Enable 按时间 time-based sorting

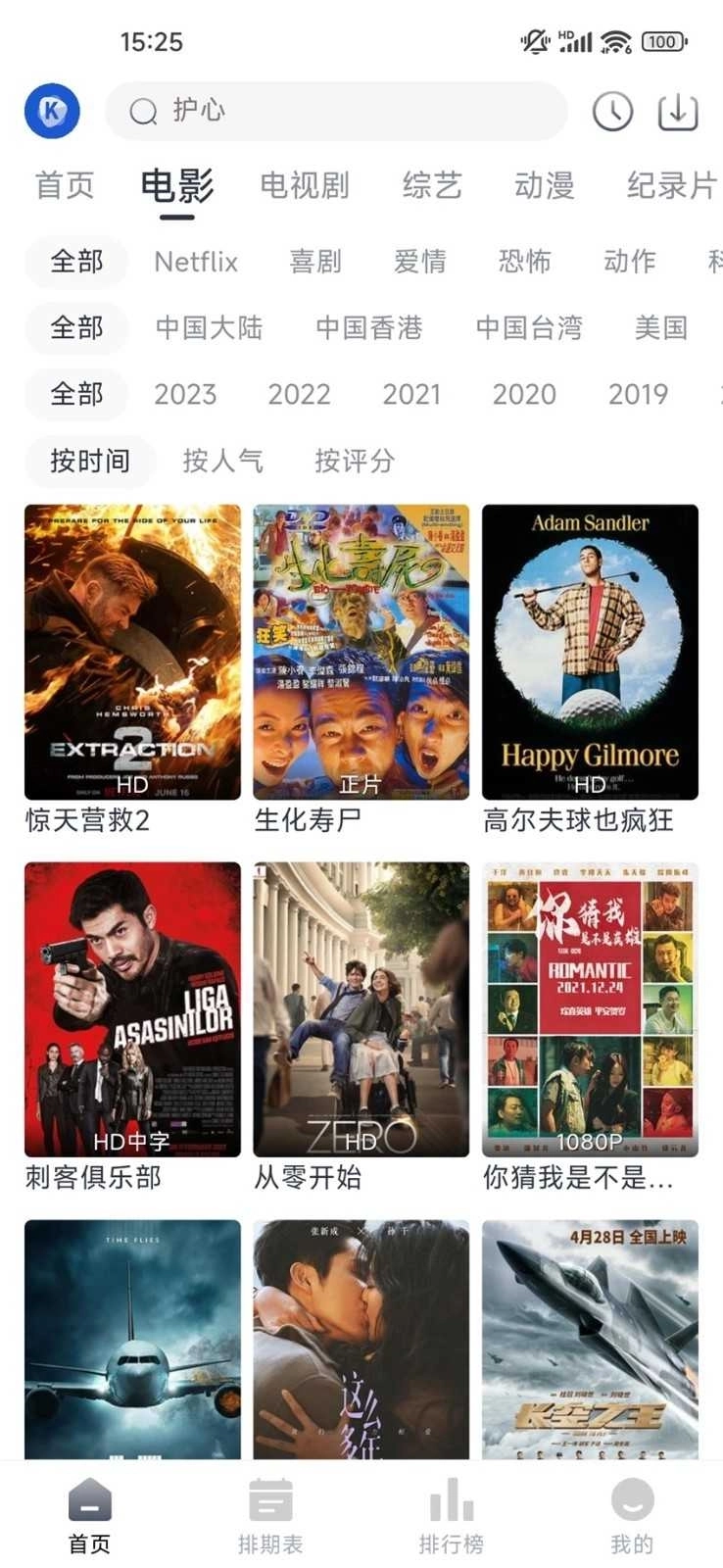coord(89,461)
